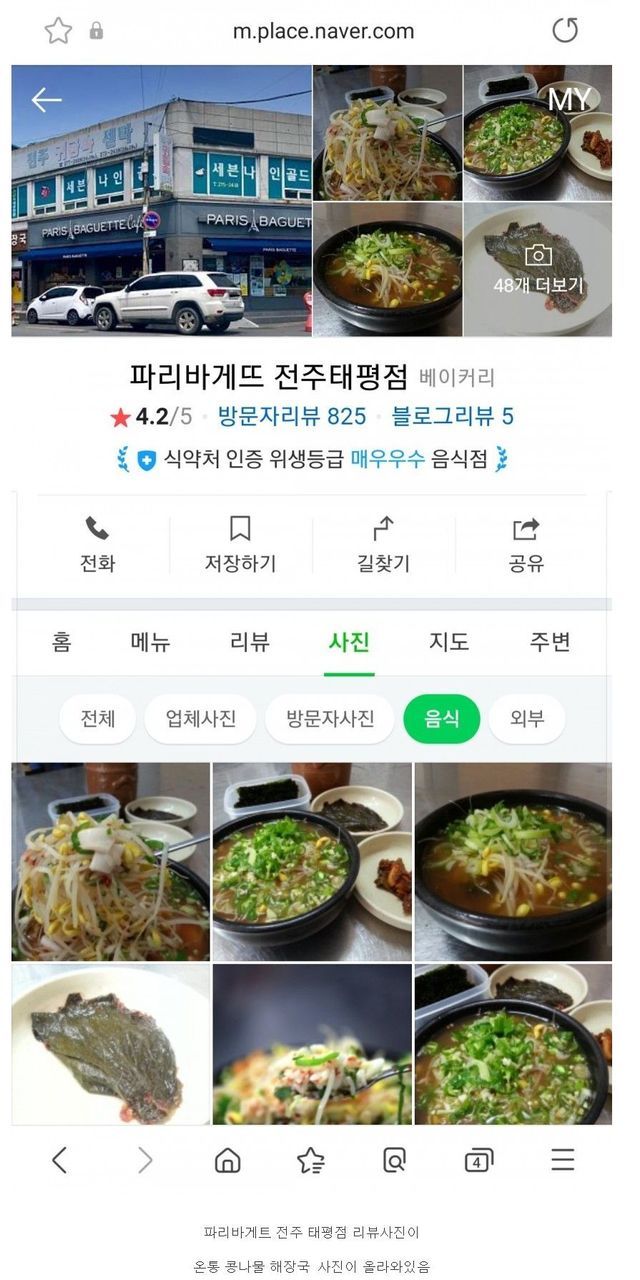Switch to the 리뷰 tab
Viewport: 640px width, 1280px height.
point(250,642)
